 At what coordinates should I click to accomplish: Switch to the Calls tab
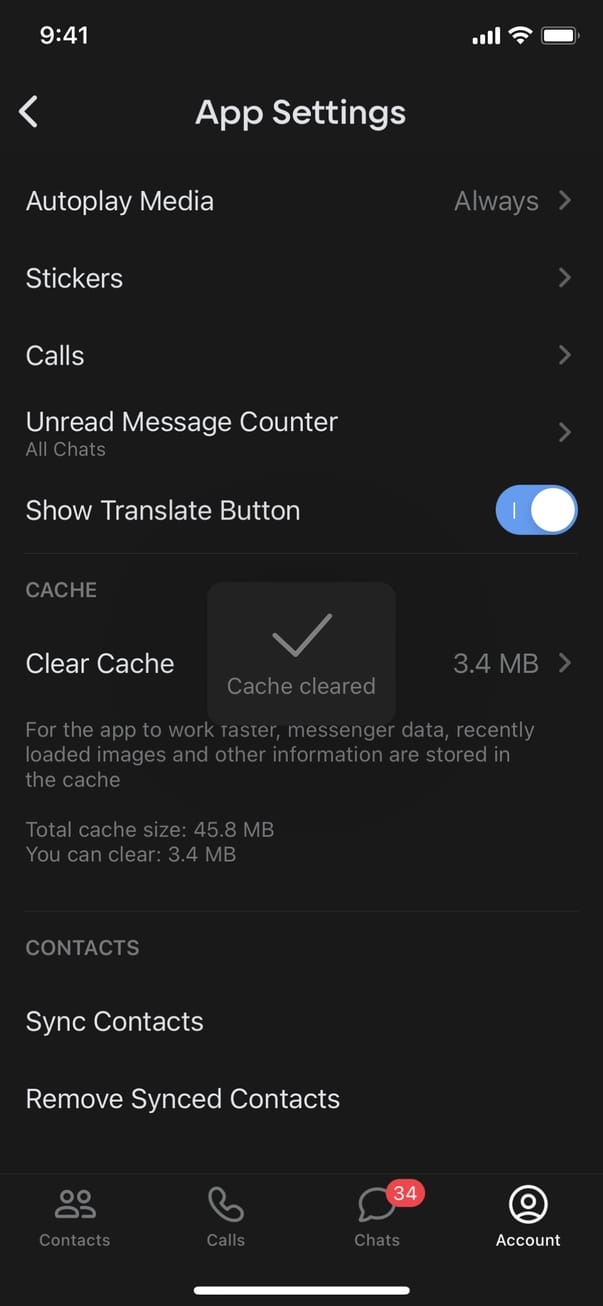(x=225, y=1217)
